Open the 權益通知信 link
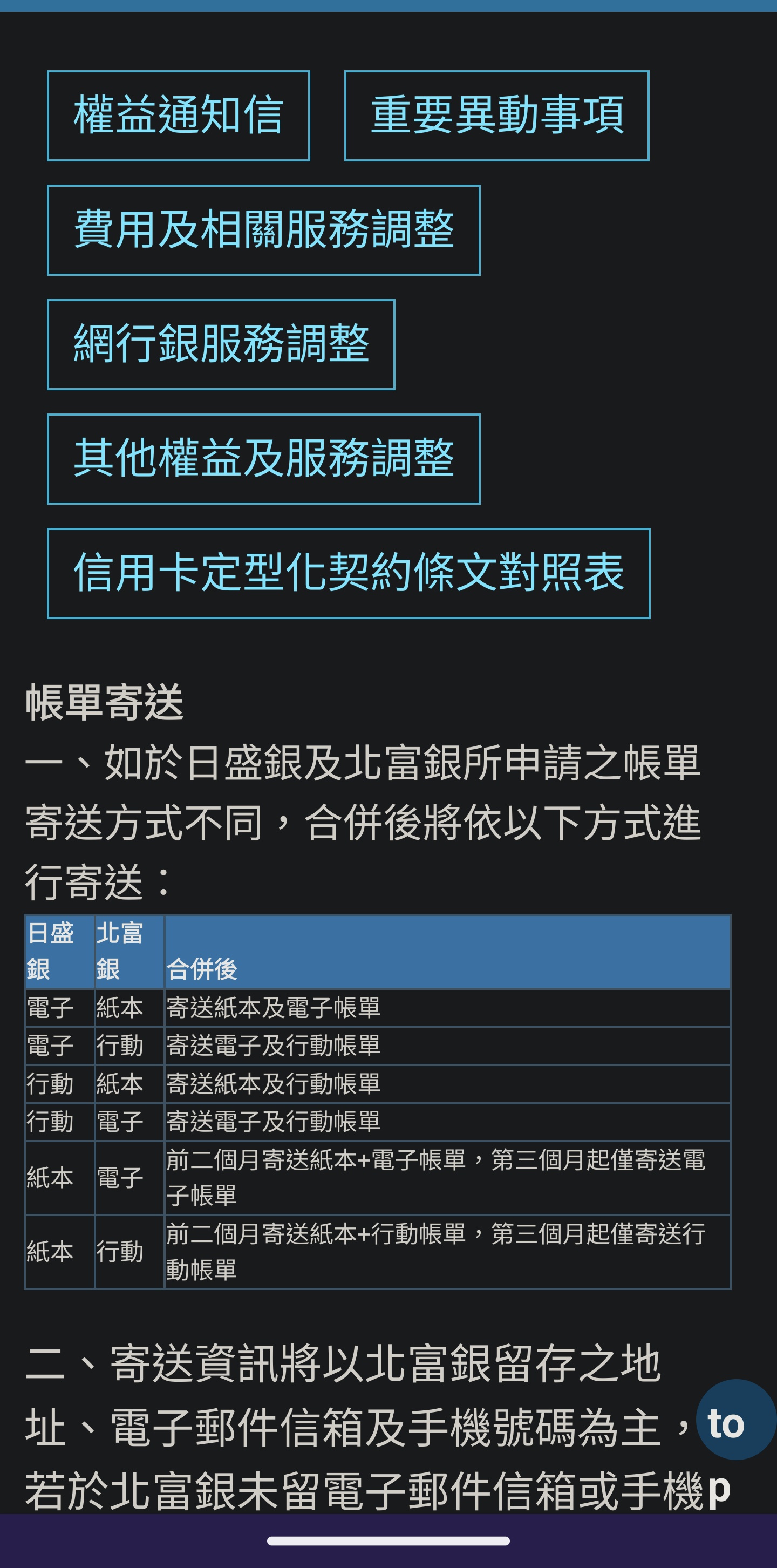 pos(178,116)
